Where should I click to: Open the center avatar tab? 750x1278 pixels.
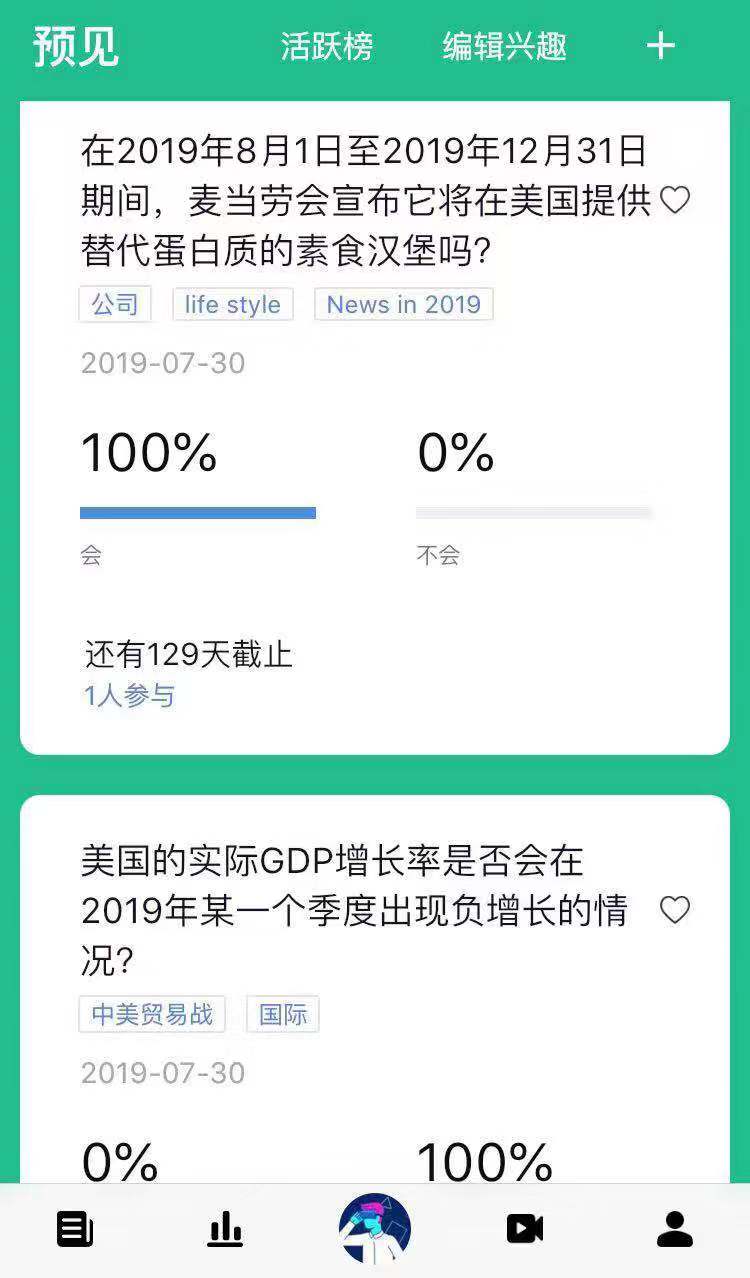tap(375, 1229)
